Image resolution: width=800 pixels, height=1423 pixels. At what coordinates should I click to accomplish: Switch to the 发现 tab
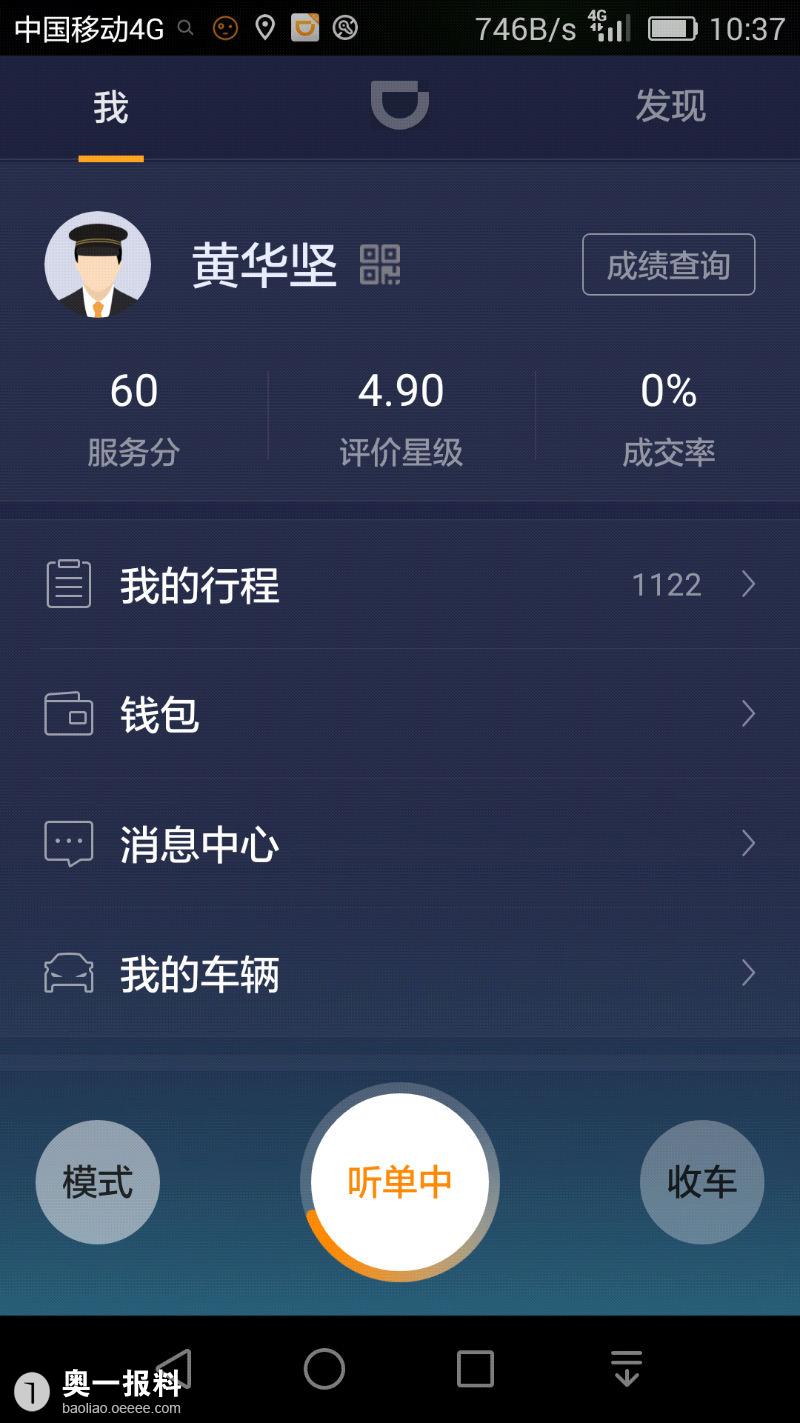(x=668, y=107)
